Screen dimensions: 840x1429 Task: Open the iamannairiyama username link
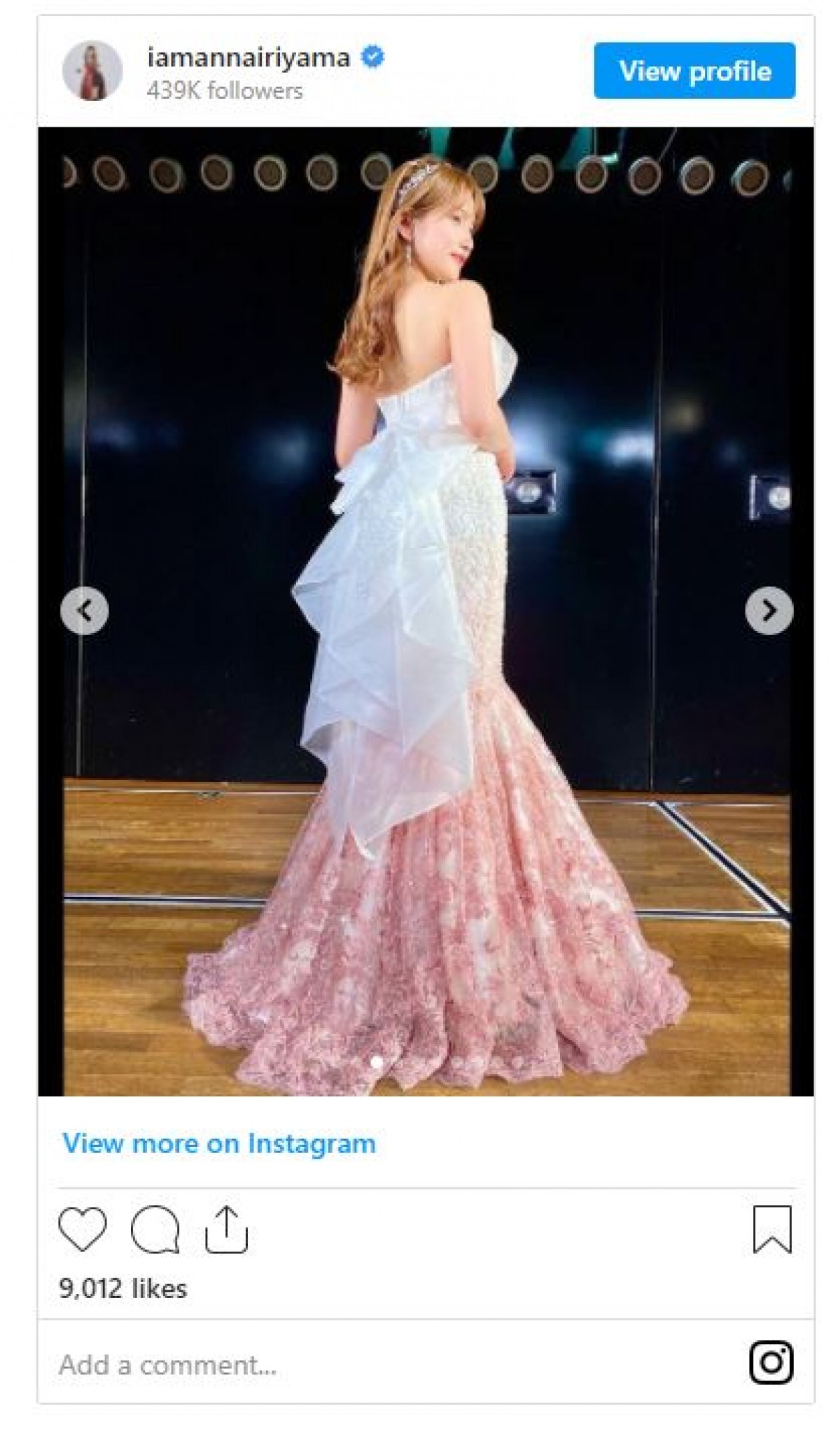pyautogui.click(x=248, y=57)
